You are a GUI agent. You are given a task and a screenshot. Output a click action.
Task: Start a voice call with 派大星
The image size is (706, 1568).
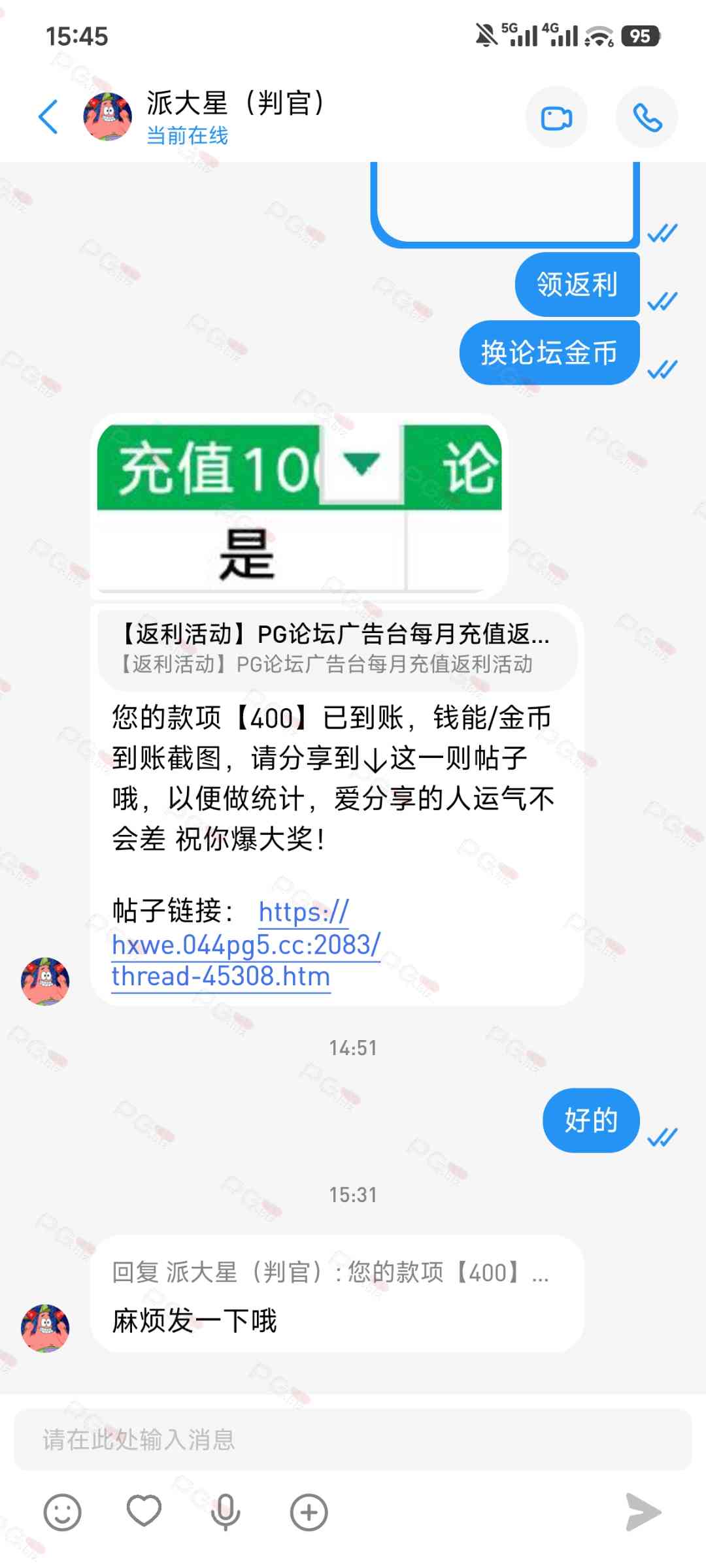click(647, 118)
